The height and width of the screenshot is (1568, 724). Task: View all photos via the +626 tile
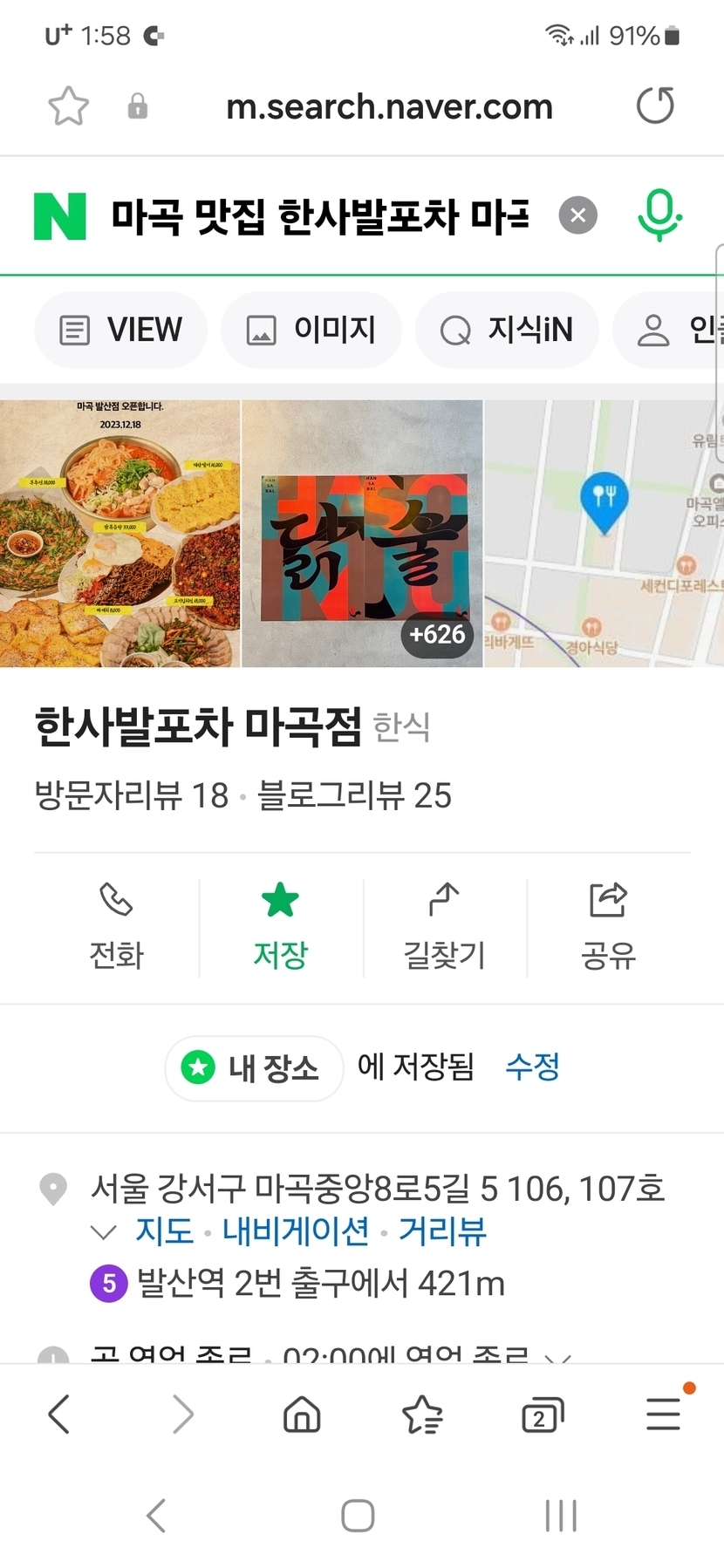pos(362,534)
